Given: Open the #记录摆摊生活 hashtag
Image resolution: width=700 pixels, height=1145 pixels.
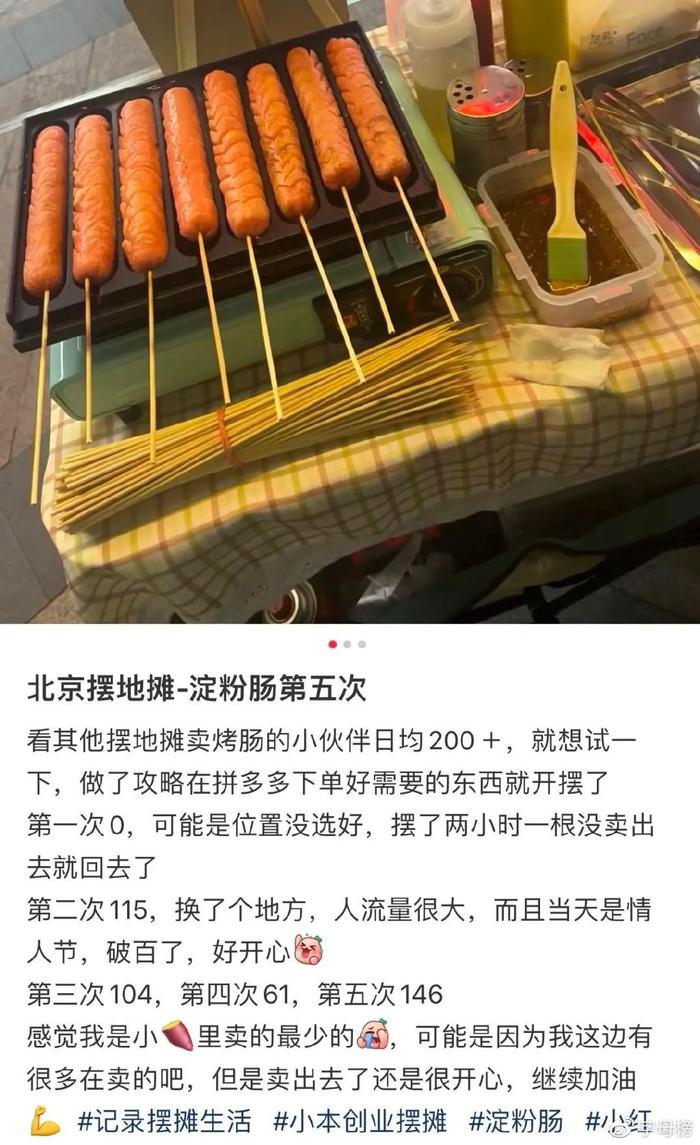Looking at the screenshot, I should click(164, 1121).
